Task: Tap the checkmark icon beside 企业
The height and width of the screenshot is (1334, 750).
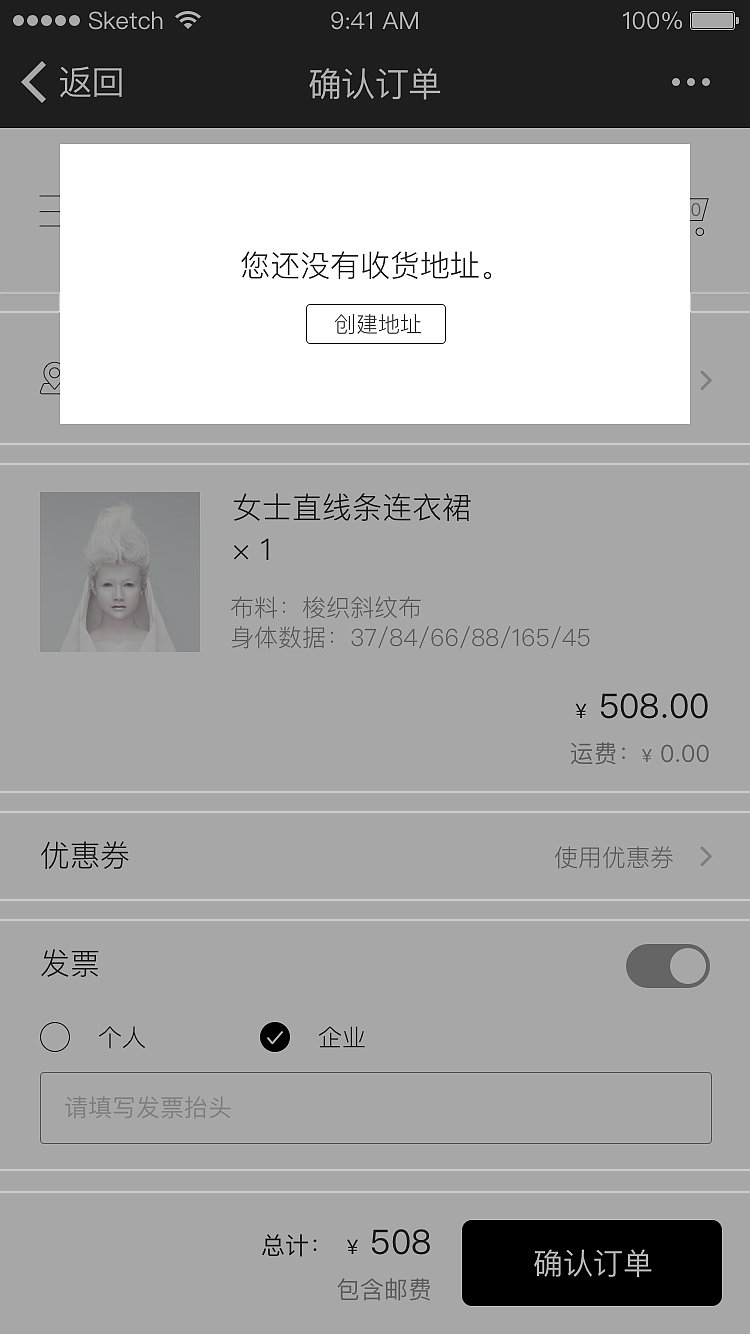Action: [275, 1038]
